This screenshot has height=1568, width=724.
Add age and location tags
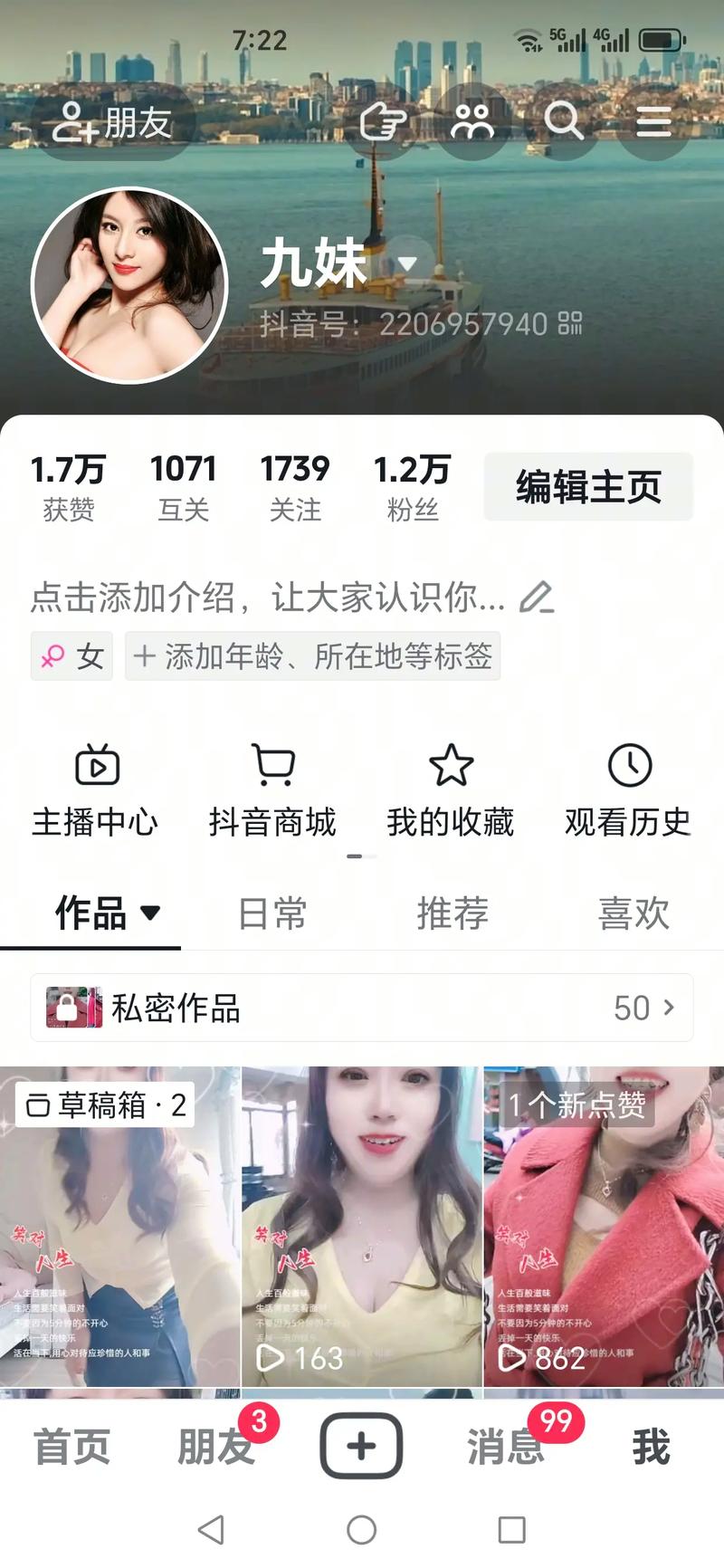click(x=313, y=655)
